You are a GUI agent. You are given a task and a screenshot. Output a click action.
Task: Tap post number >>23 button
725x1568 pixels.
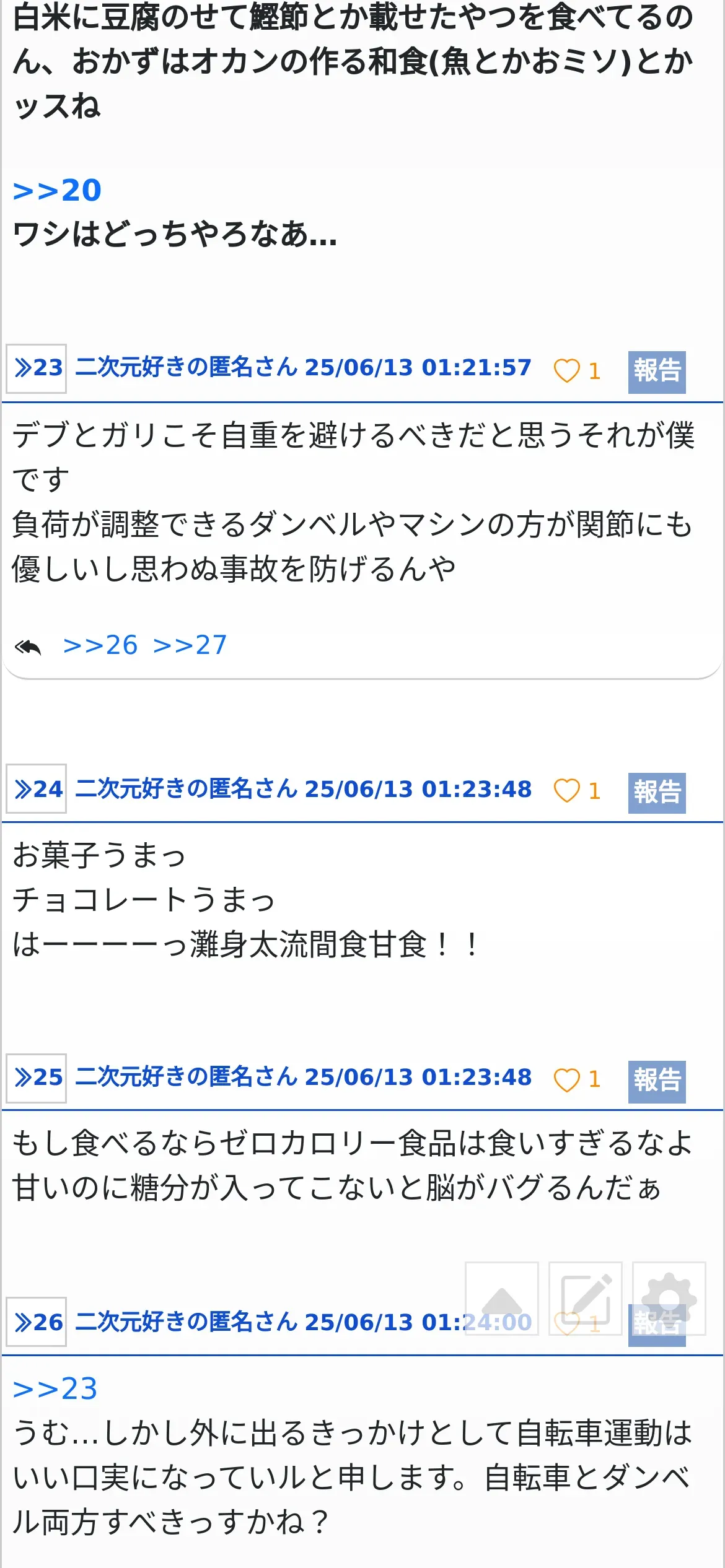(x=37, y=368)
